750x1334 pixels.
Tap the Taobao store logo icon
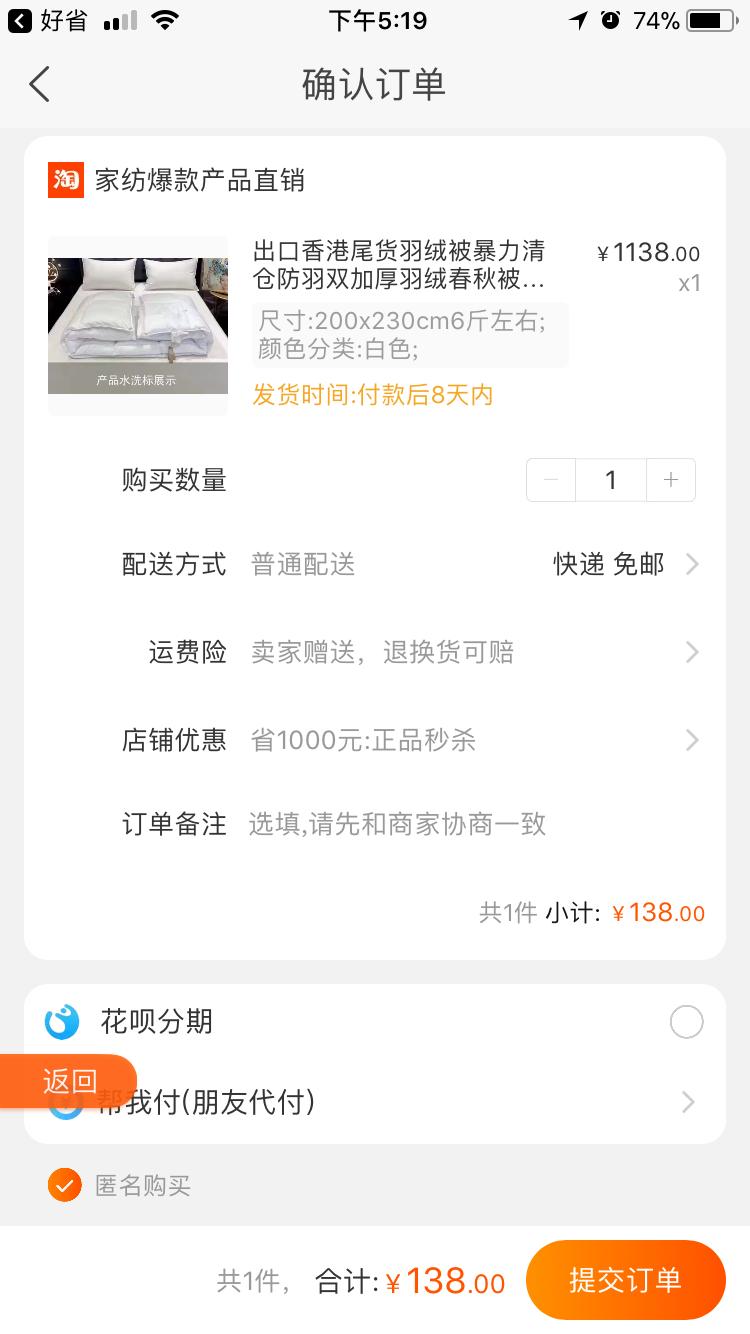tap(64, 181)
